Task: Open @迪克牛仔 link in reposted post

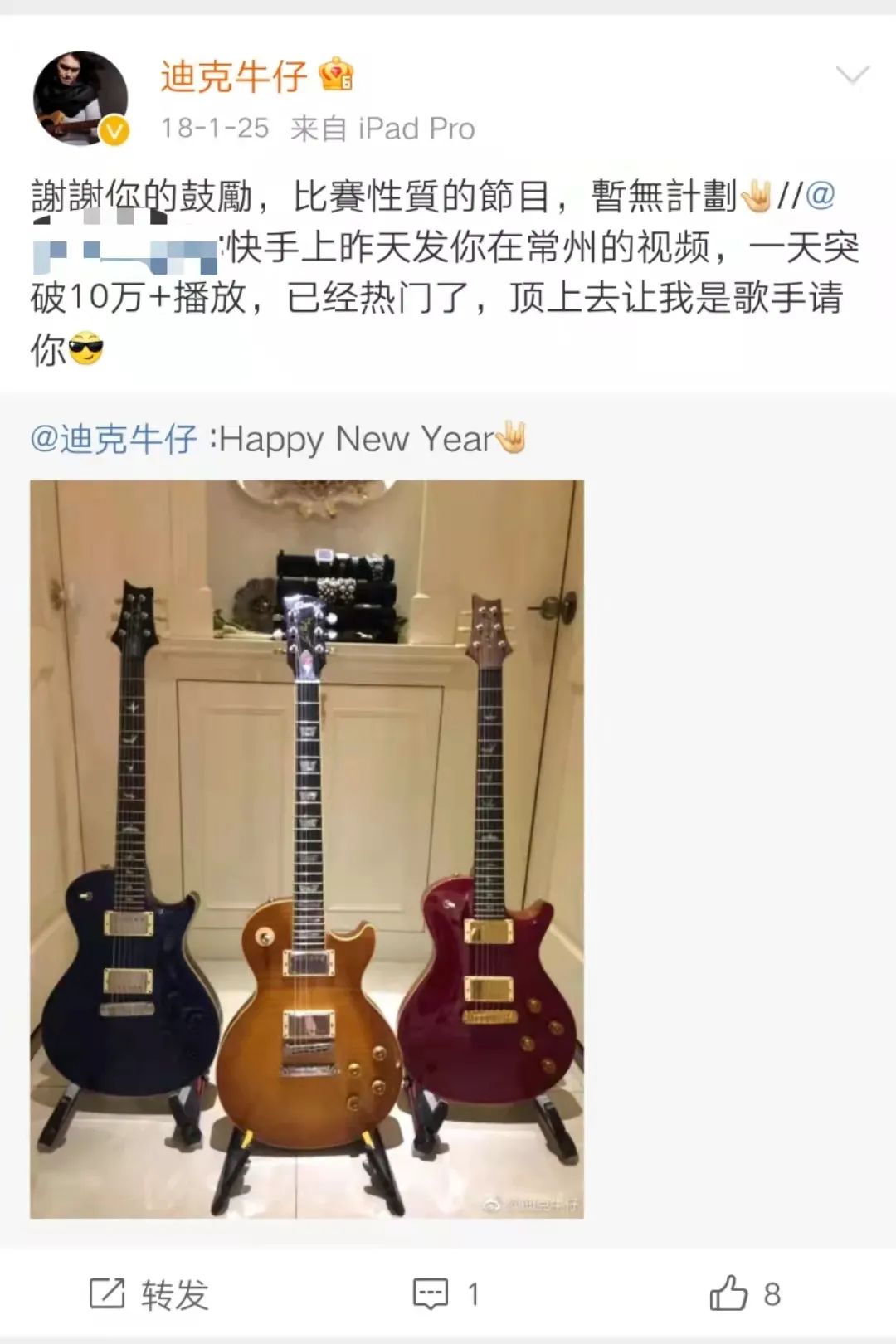Action: (114, 439)
